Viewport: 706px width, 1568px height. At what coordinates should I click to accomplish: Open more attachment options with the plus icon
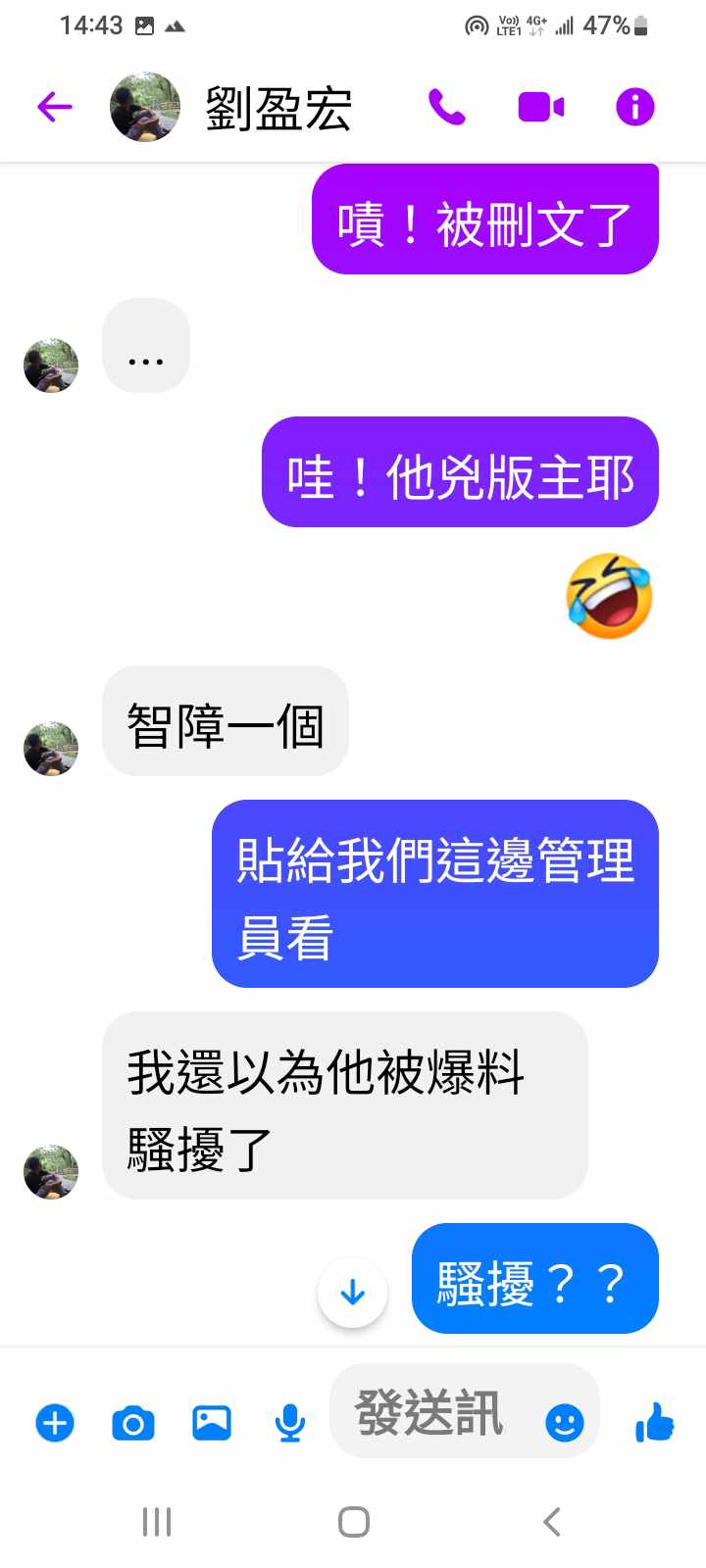coord(55,1422)
